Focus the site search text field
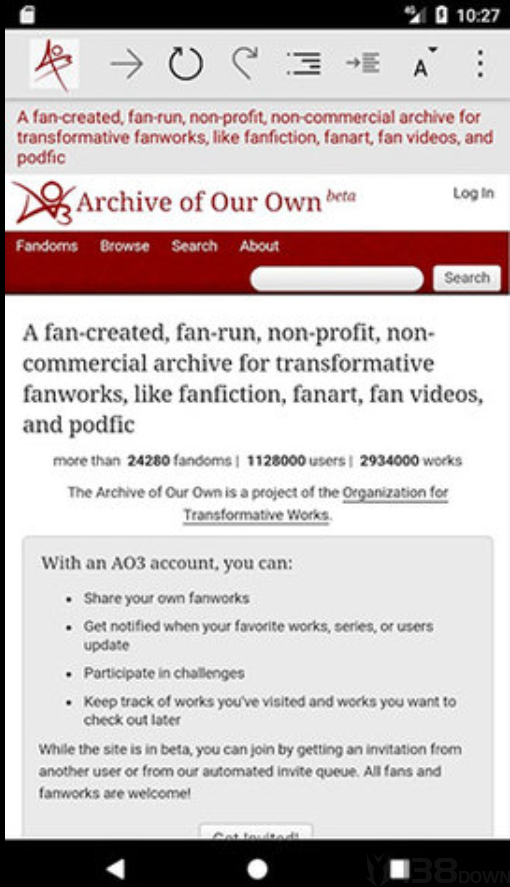 click(x=336, y=278)
